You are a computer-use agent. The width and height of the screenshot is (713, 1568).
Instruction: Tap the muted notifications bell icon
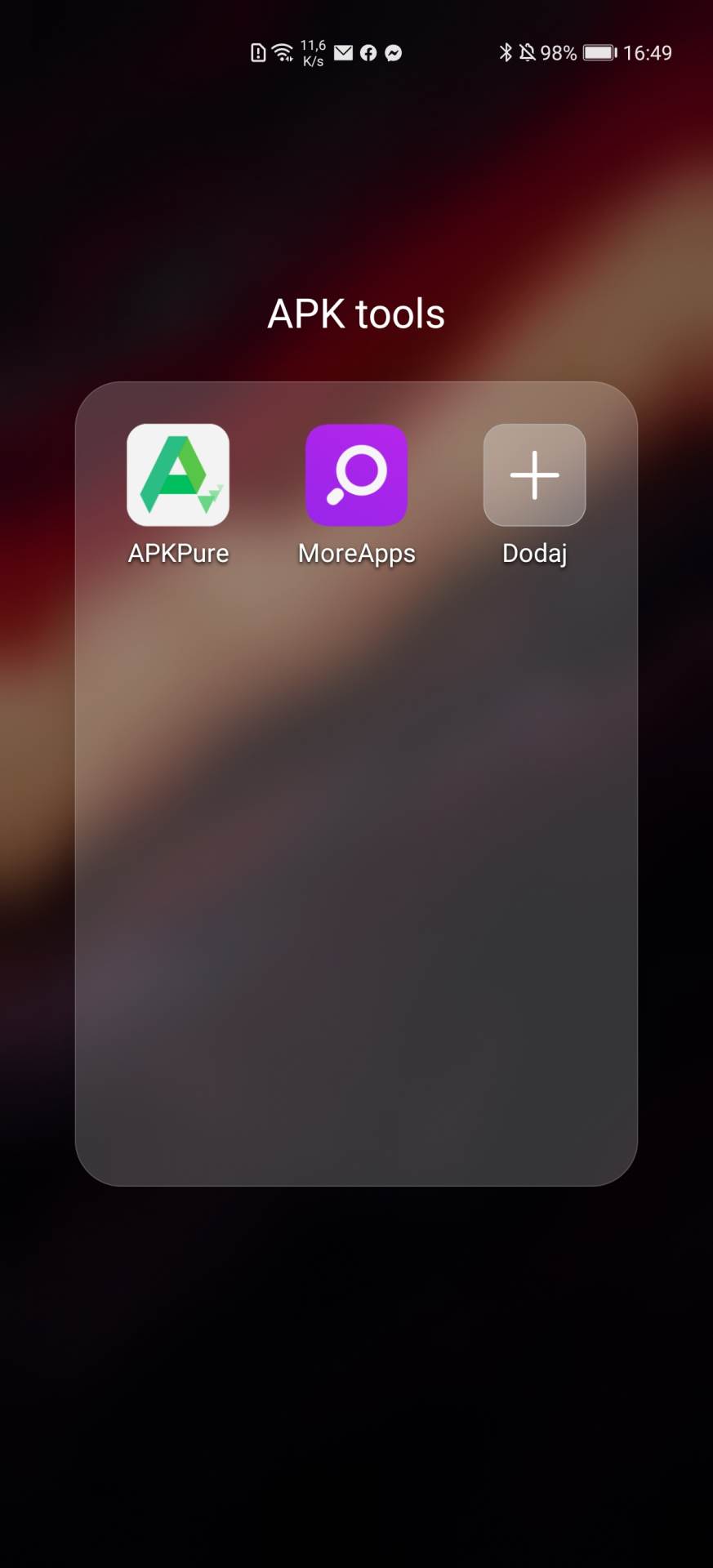525,51
